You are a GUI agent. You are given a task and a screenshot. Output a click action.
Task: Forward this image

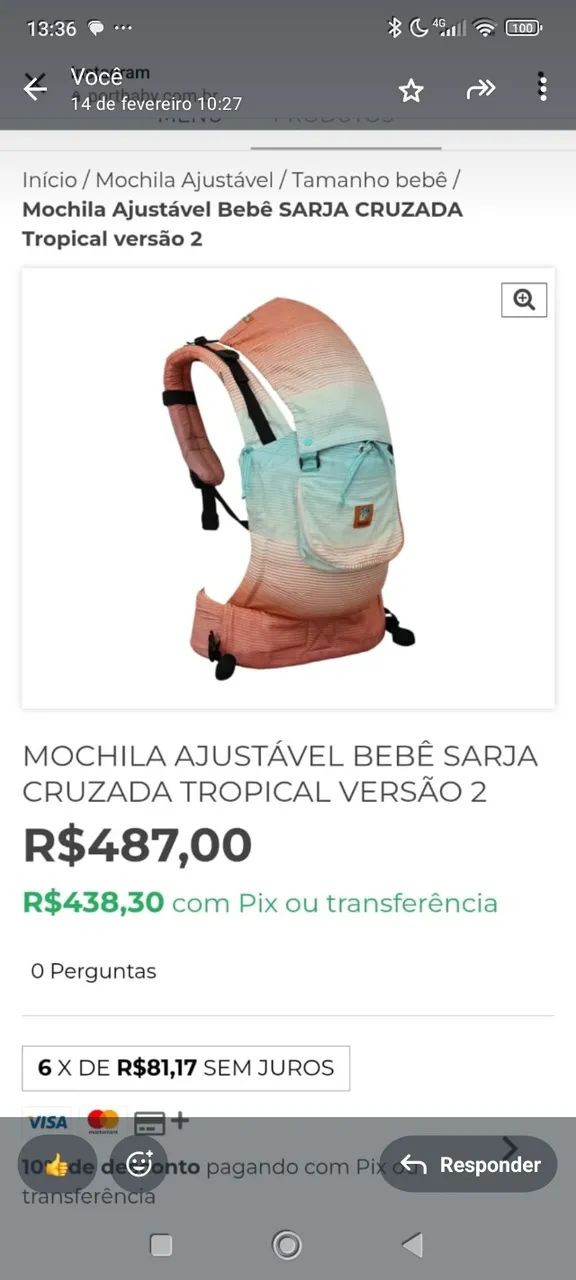(481, 89)
